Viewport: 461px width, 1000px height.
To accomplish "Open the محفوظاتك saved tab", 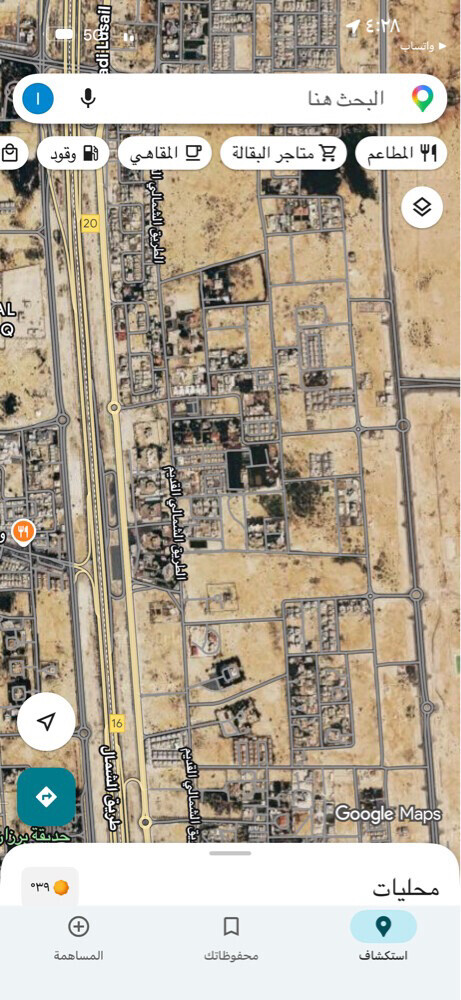I will click(231, 936).
